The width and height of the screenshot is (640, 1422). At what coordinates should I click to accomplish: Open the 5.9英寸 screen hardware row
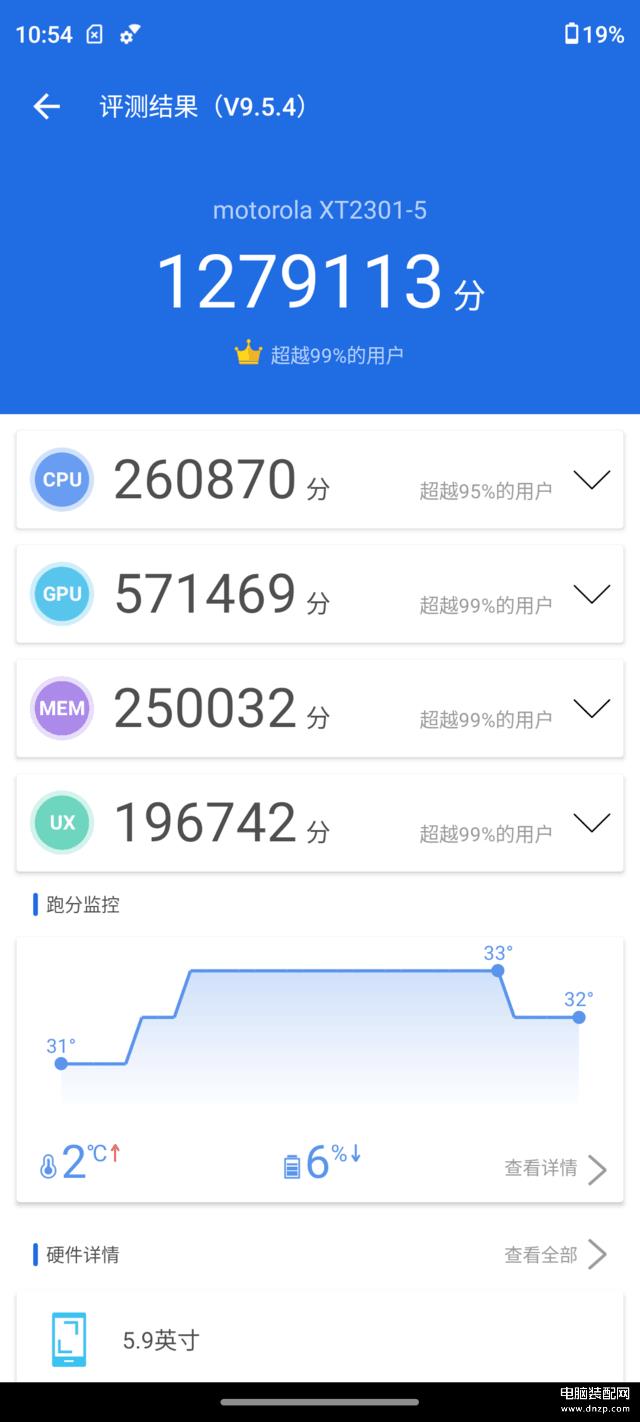coord(320,1338)
